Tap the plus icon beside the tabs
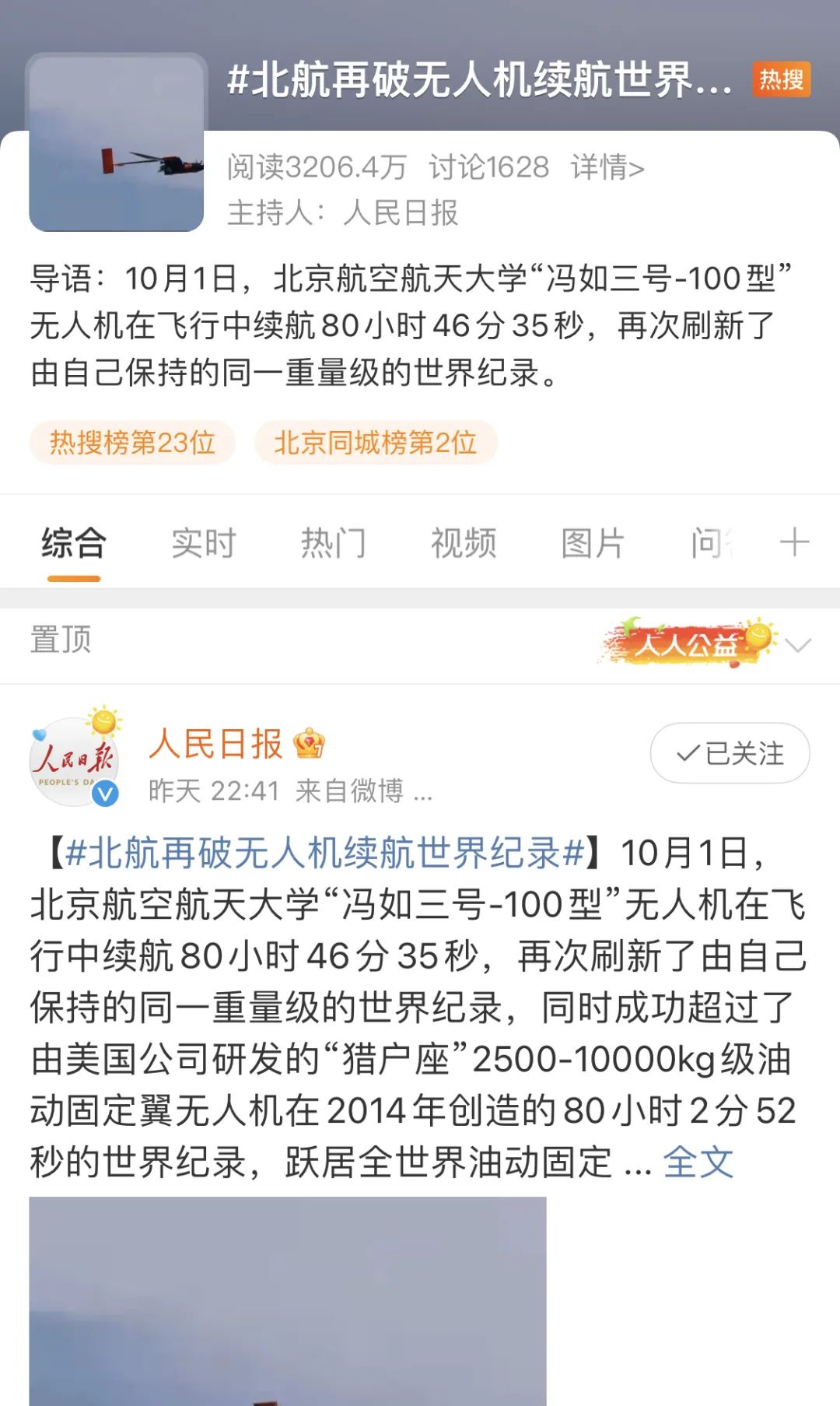The width and height of the screenshot is (840, 1406). 794,542
